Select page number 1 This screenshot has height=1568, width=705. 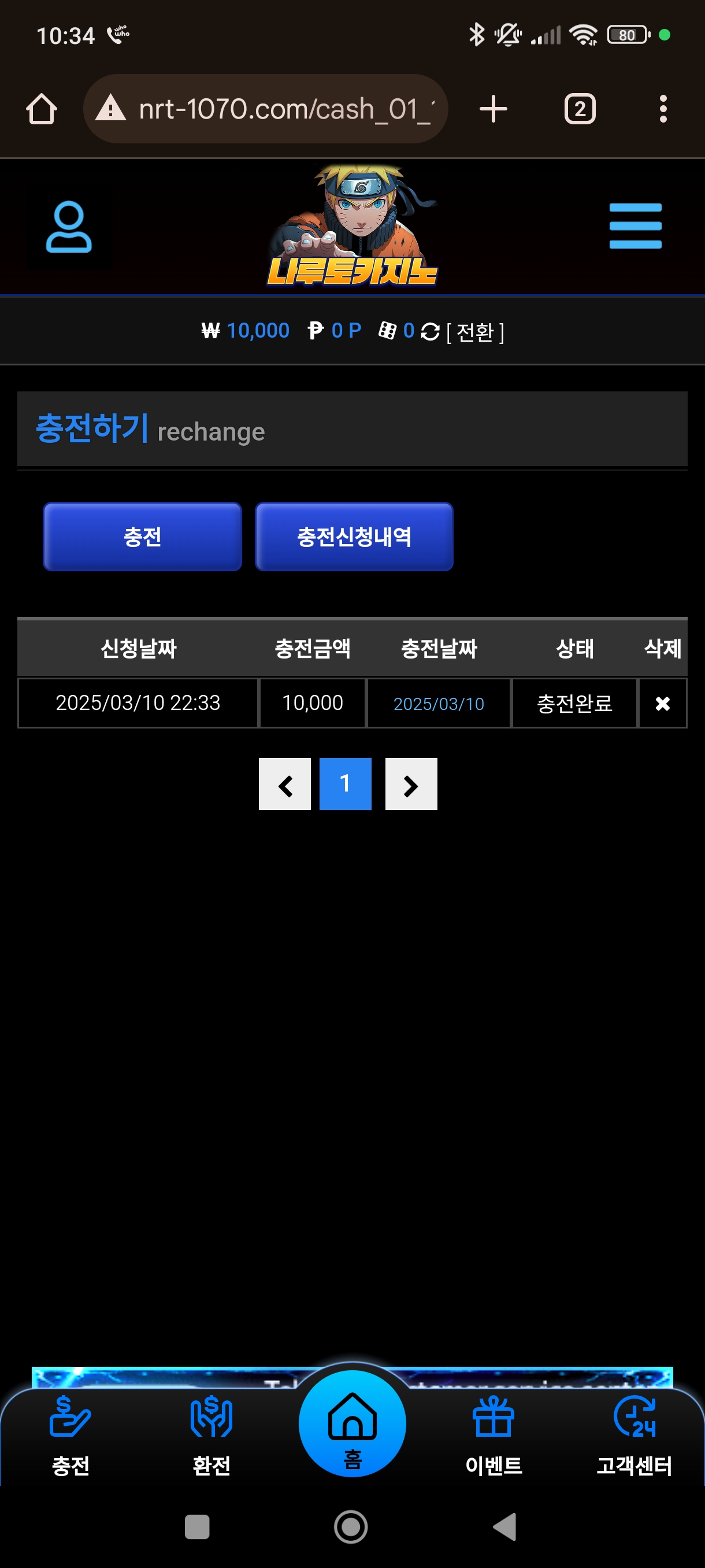345,784
